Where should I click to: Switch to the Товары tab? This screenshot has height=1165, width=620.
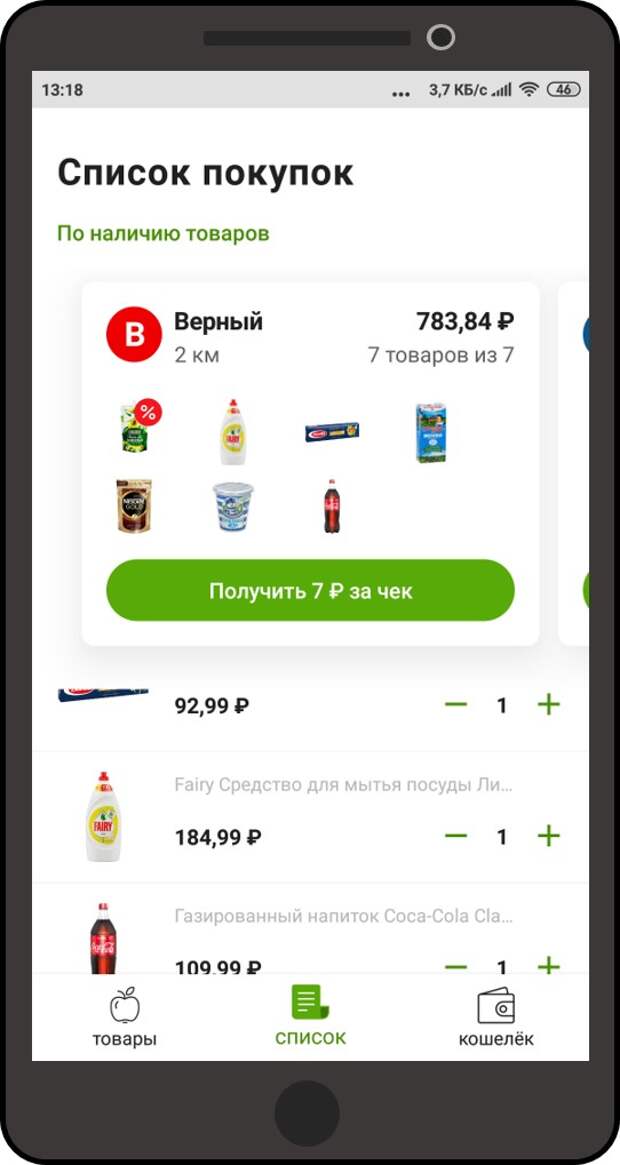click(x=124, y=1016)
